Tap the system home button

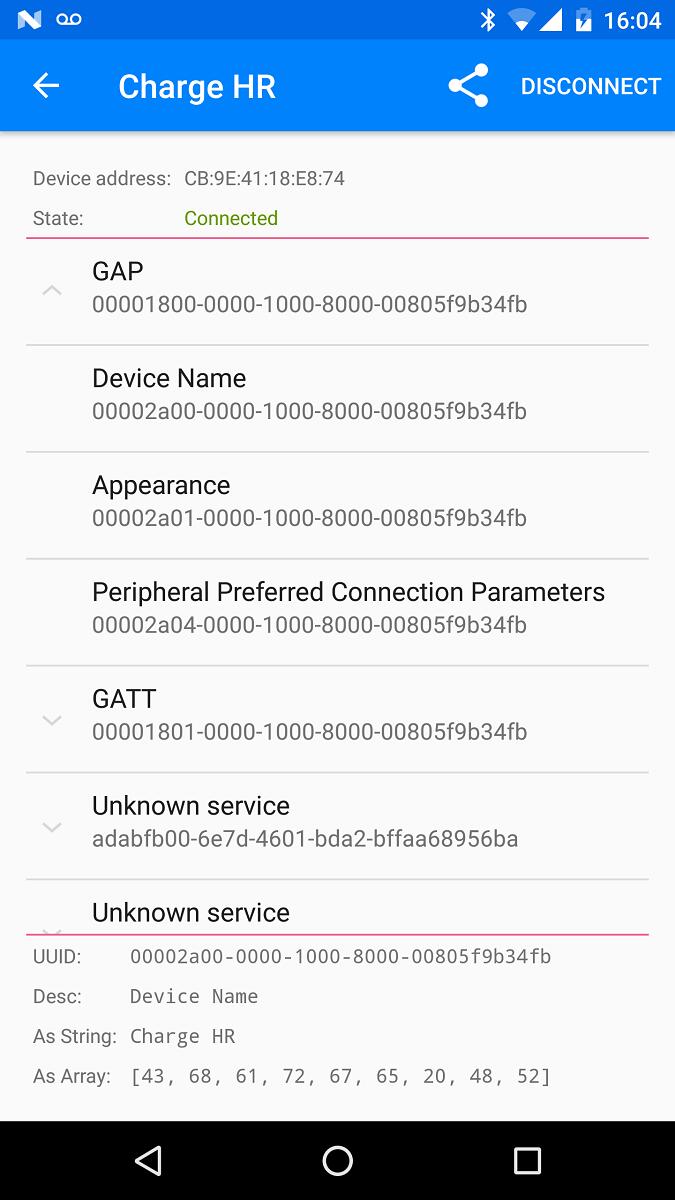(337, 1160)
